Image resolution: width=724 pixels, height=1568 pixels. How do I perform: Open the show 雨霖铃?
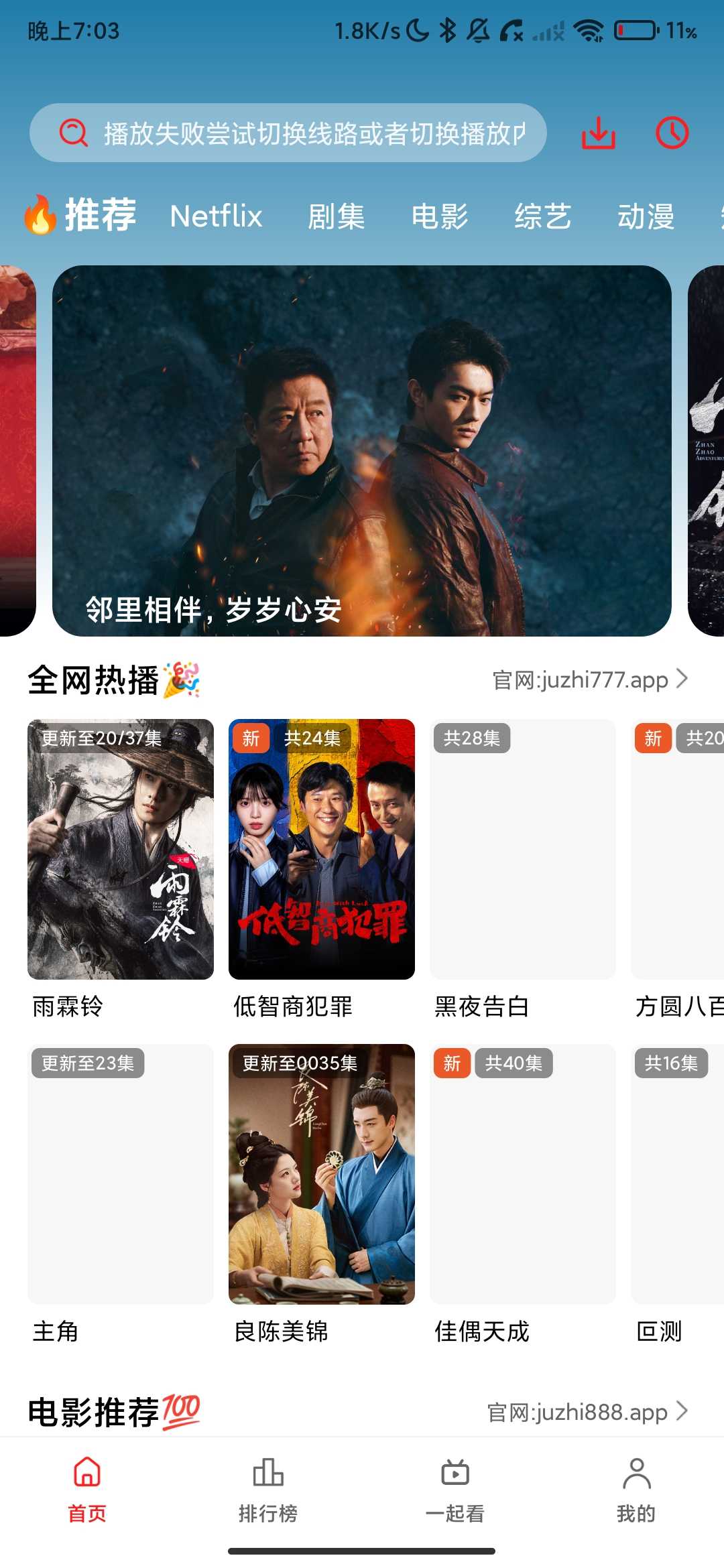[x=121, y=869]
